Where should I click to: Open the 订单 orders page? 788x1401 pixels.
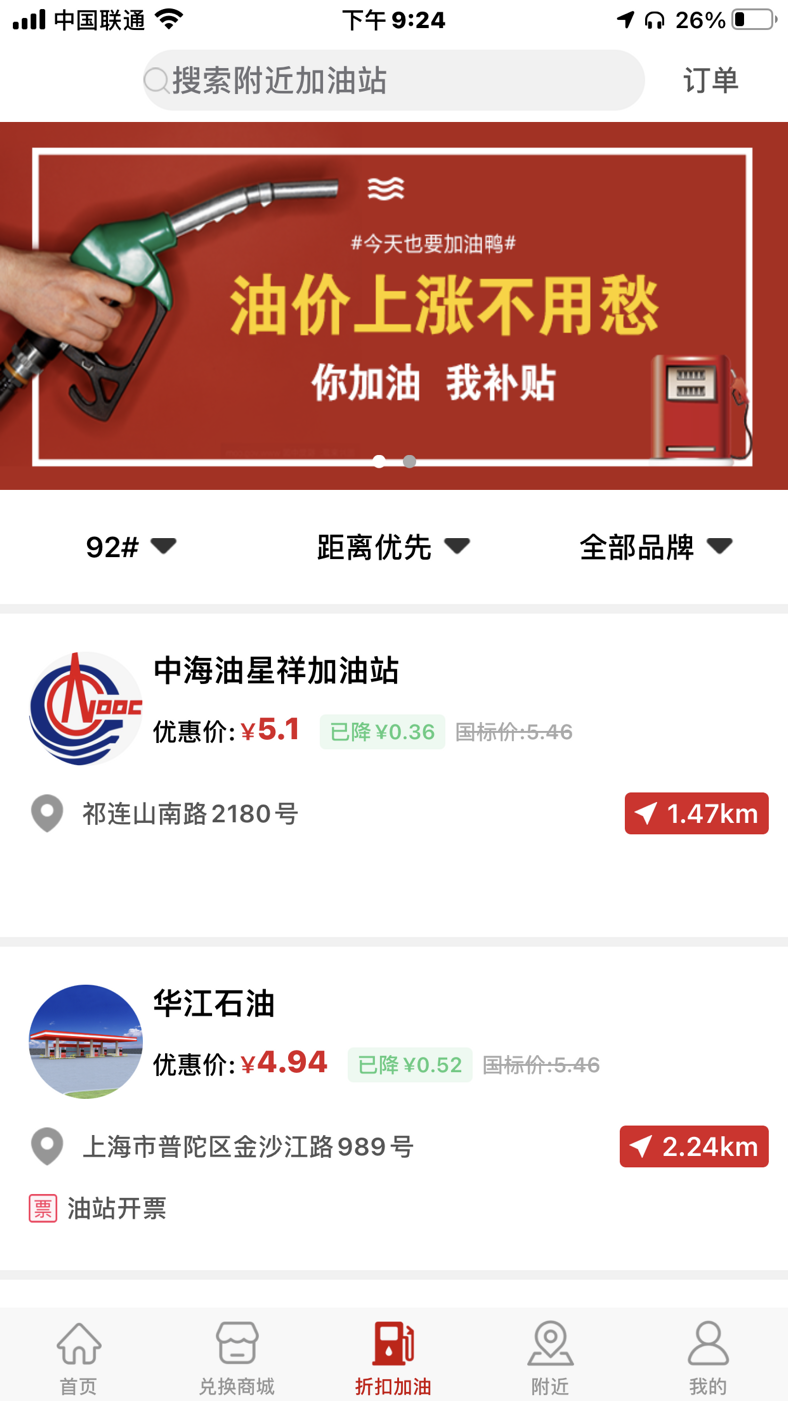coord(711,80)
